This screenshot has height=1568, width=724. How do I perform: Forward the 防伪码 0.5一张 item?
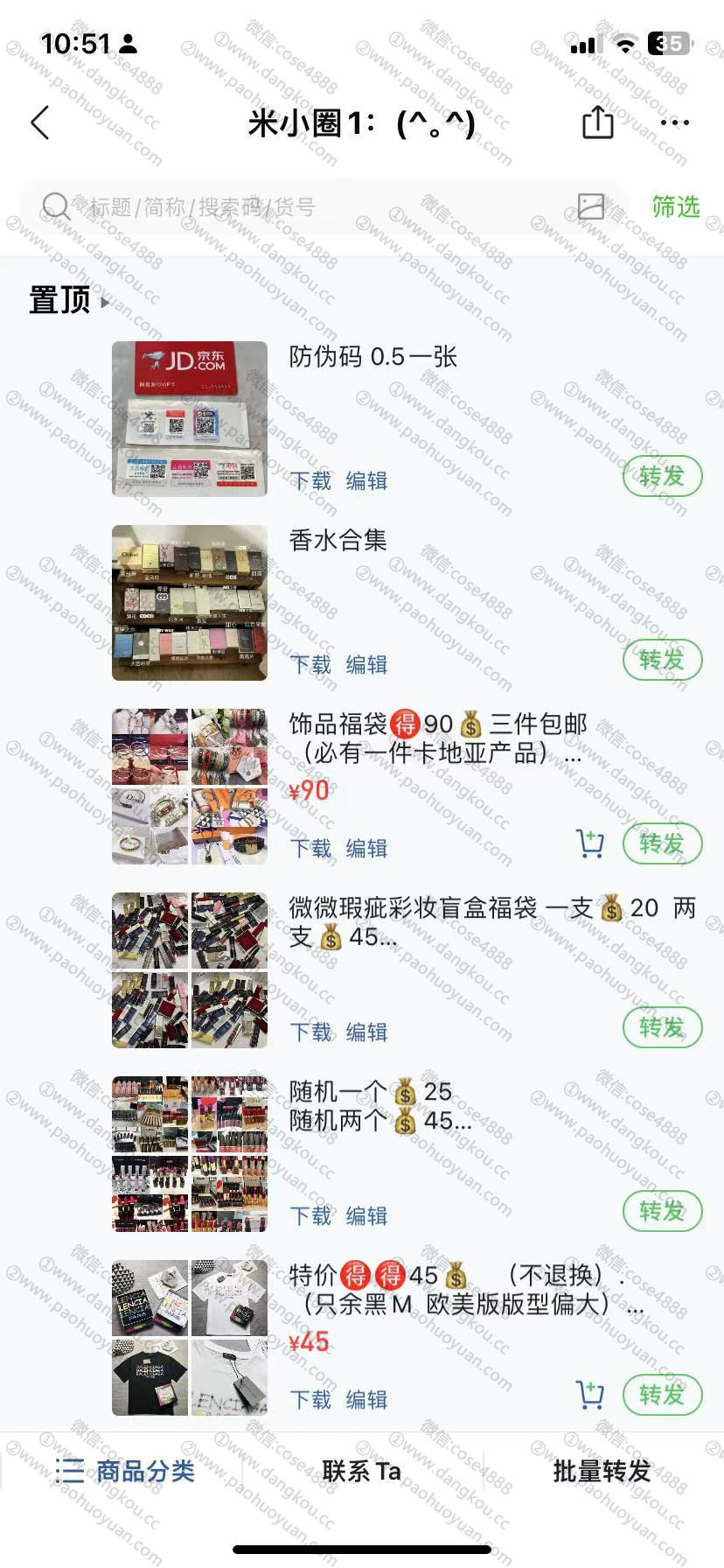point(662,477)
